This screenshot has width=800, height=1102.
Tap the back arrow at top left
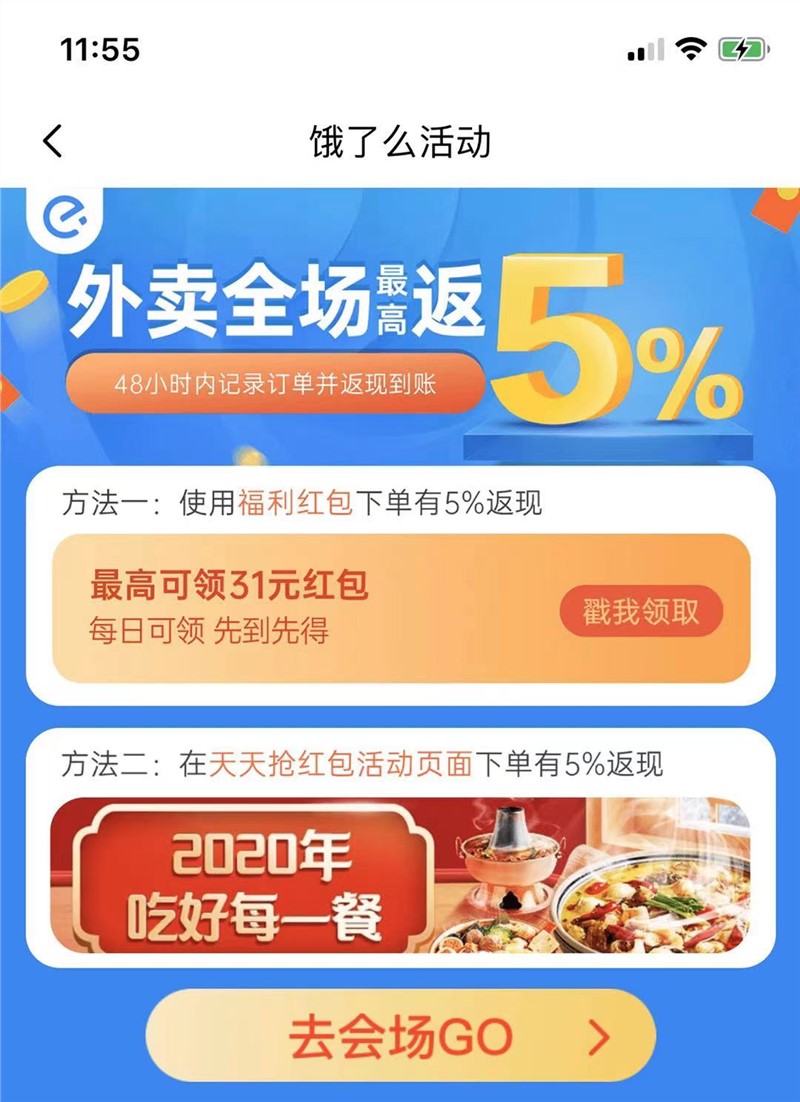(x=52, y=142)
